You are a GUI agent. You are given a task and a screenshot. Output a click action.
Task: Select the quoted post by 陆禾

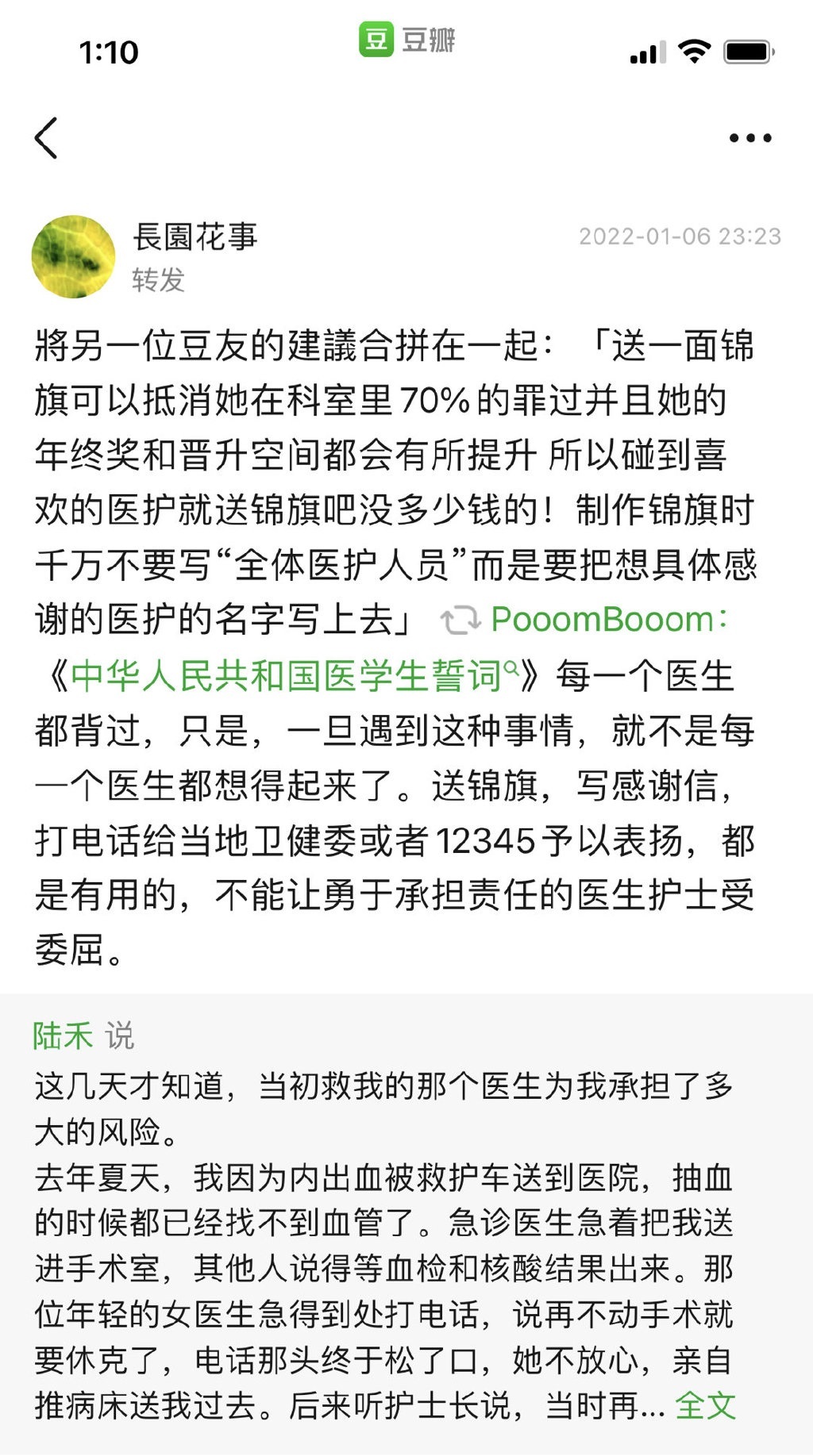click(397, 1206)
